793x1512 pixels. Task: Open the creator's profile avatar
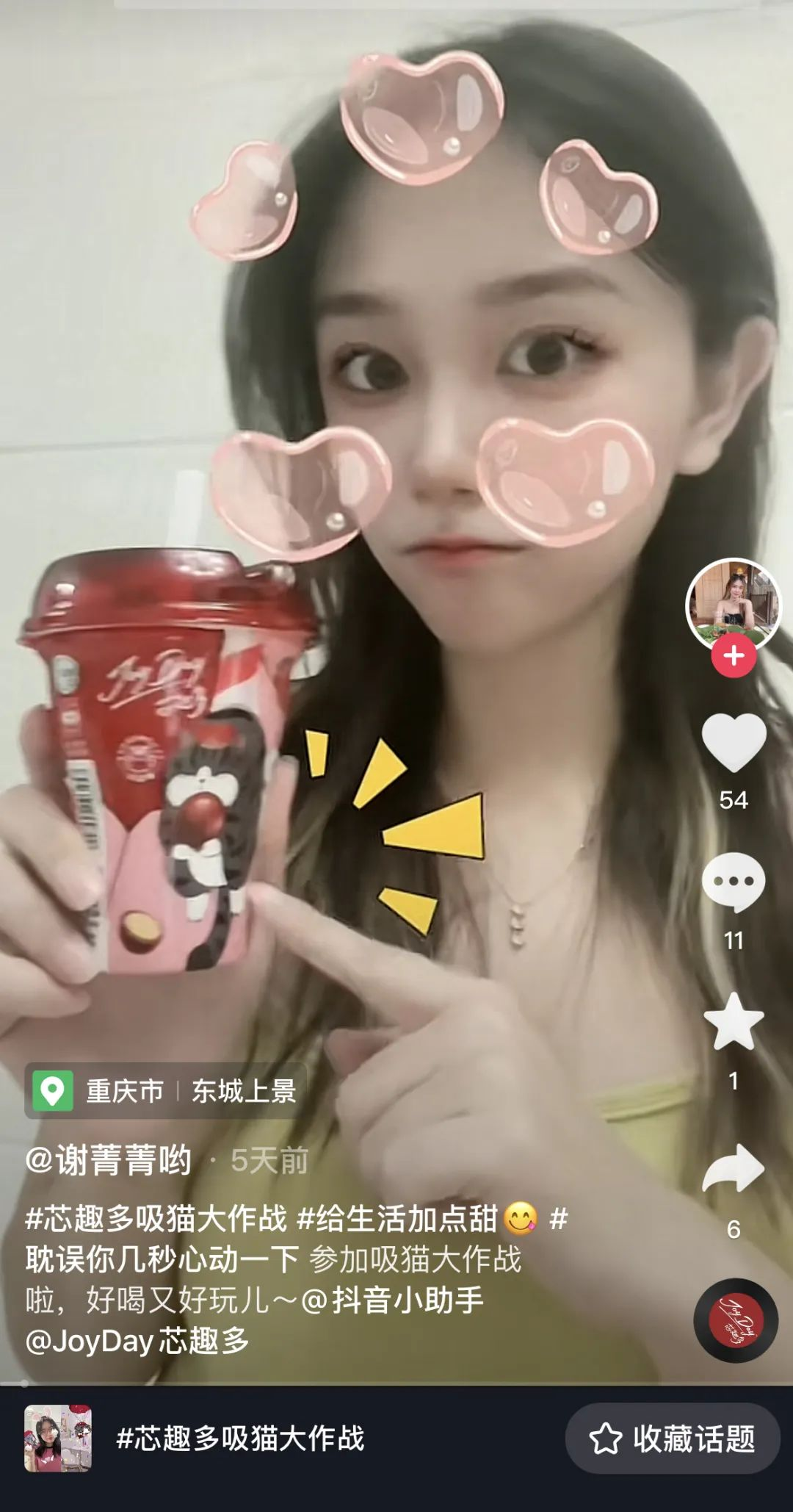click(x=733, y=602)
